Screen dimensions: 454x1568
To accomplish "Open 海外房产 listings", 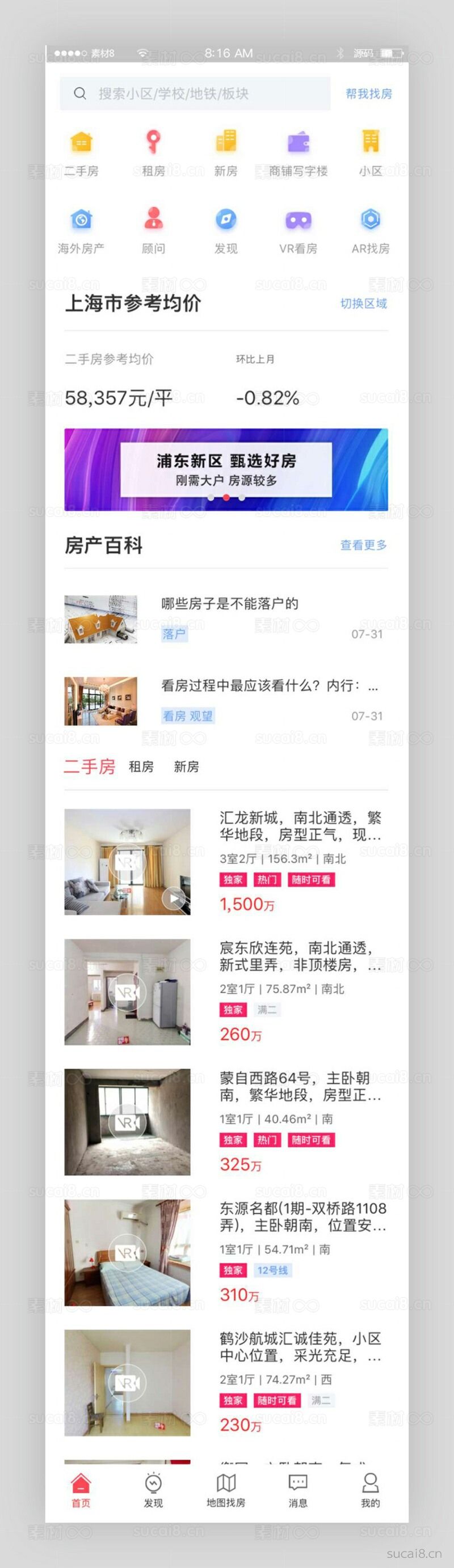I will coord(81,230).
